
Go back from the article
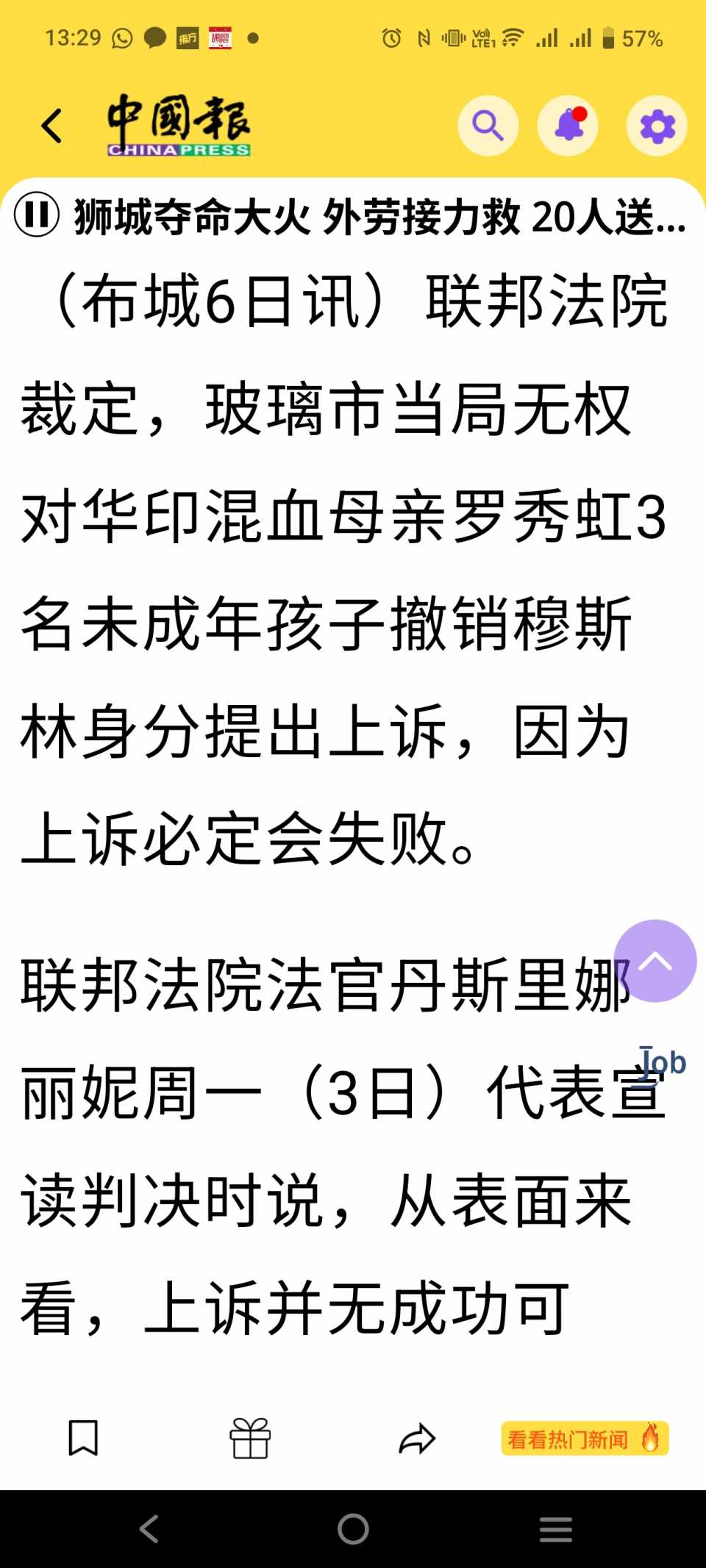click(51, 126)
